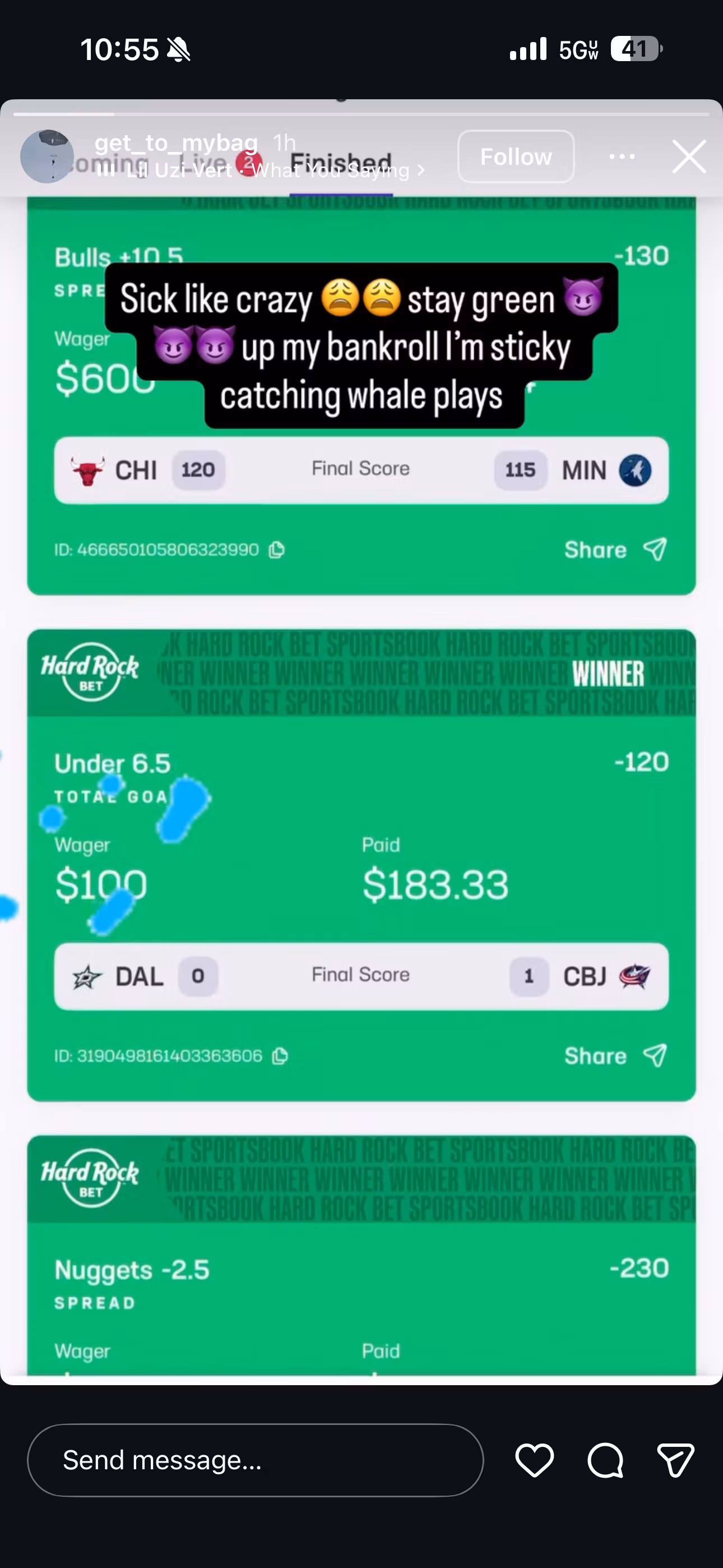The width and height of the screenshot is (723, 1568).
Task: Follow the get_to_mybag account
Action: [516, 156]
